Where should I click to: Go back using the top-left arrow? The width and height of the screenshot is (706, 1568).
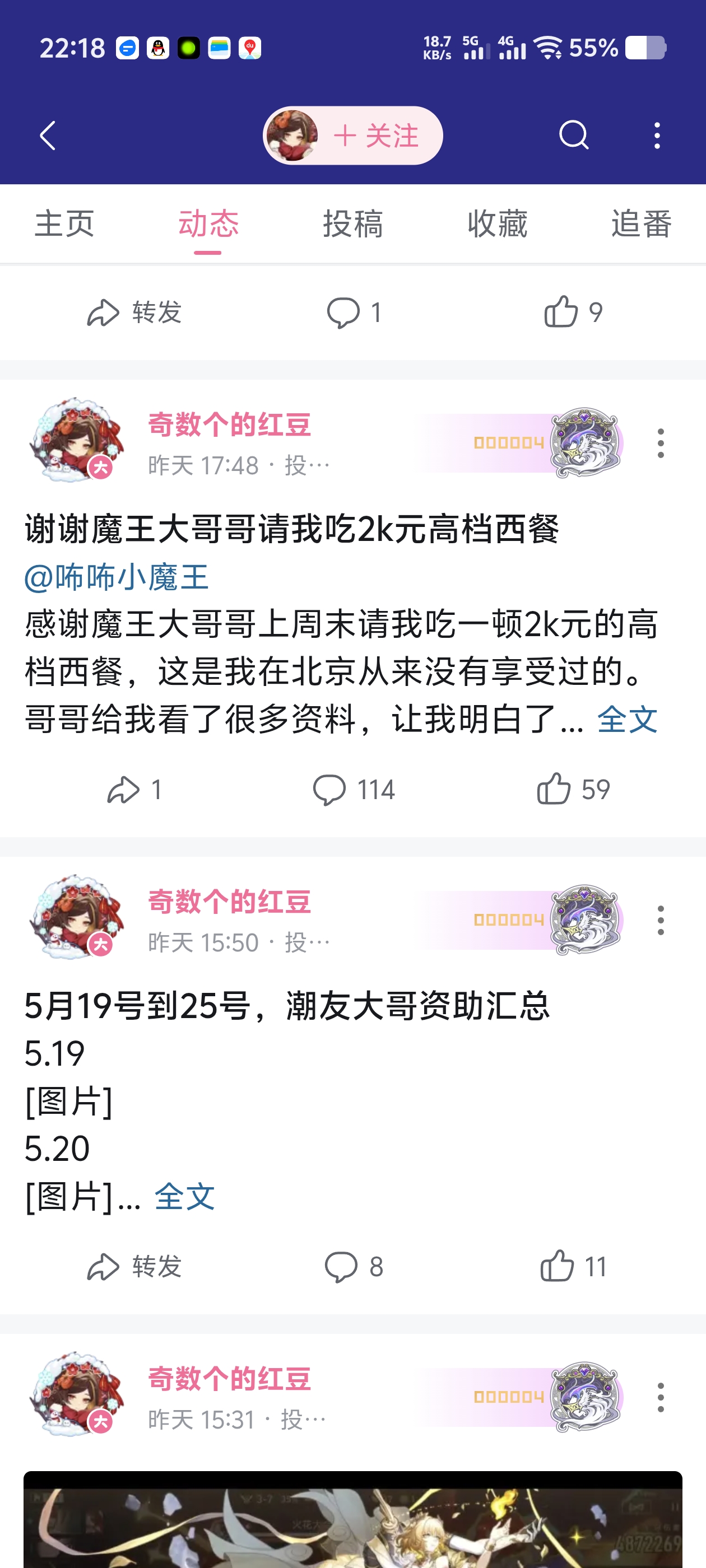[48, 135]
